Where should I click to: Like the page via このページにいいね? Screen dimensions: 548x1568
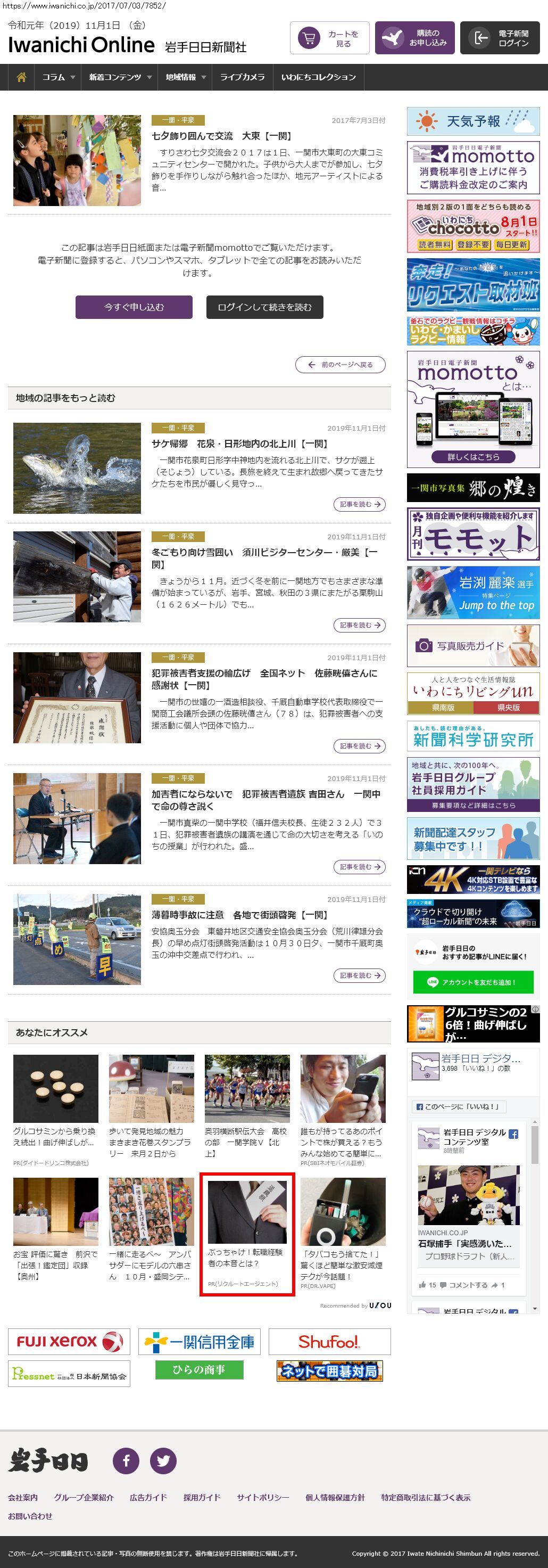pyautogui.click(x=459, y=1106)
